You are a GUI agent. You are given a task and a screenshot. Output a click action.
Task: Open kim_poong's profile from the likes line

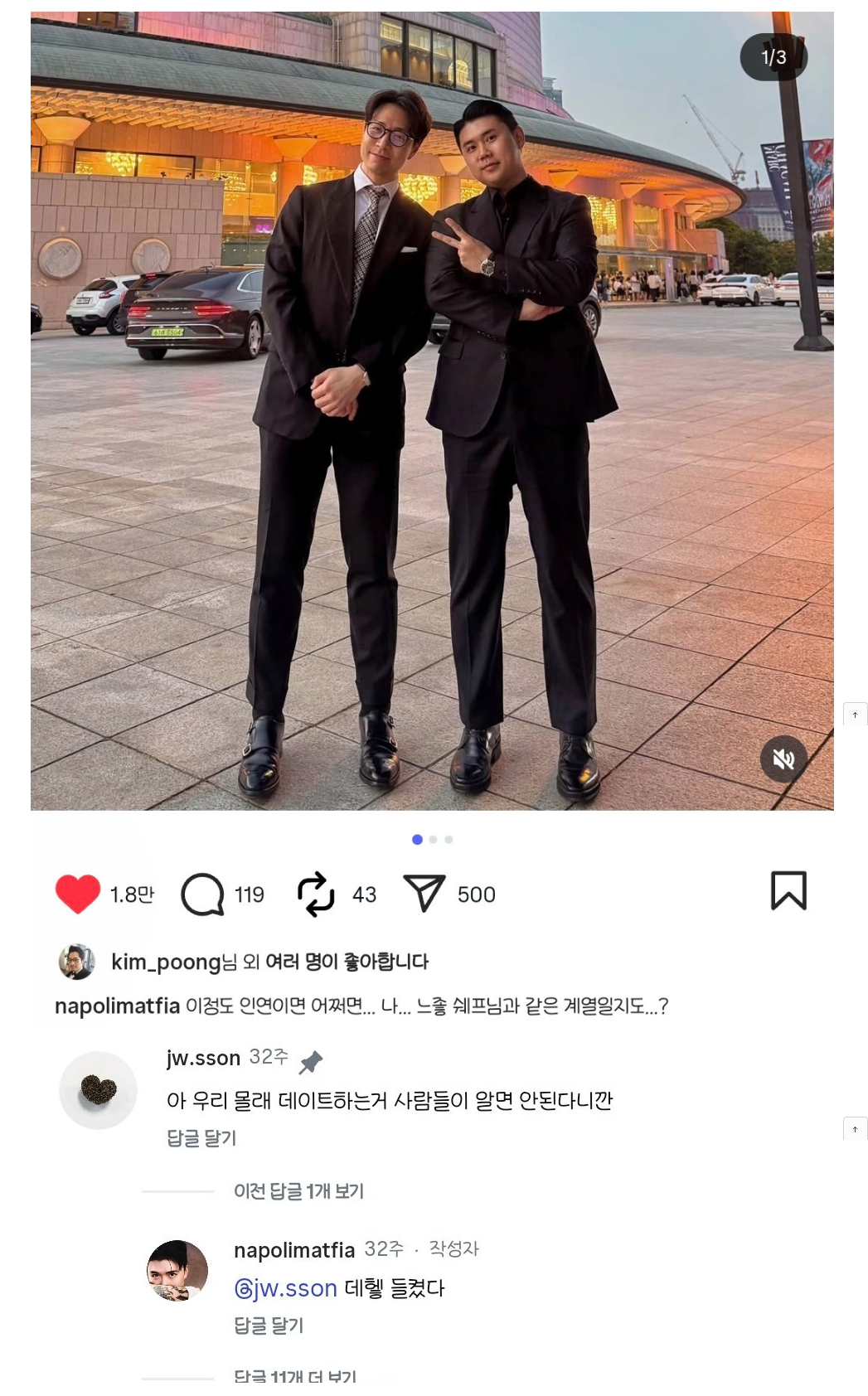tap(166, 962)
